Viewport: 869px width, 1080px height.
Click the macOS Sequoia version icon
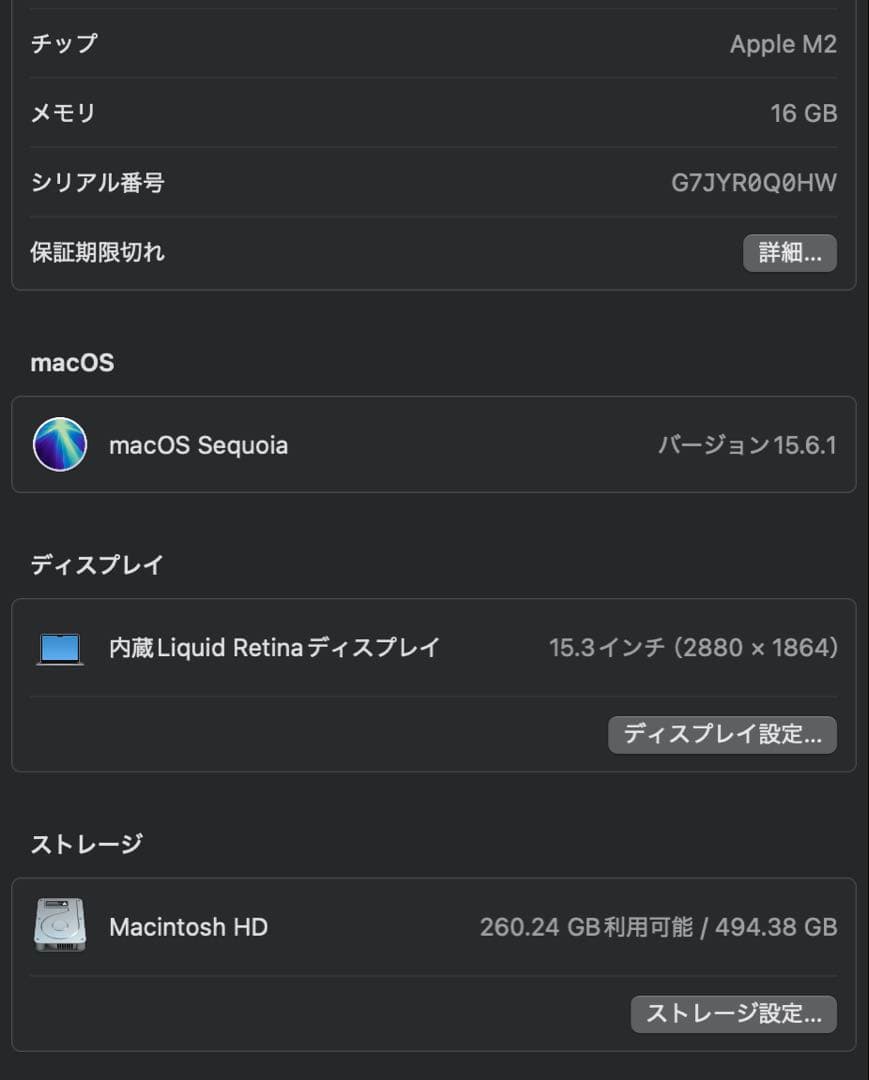coord(60,444)
